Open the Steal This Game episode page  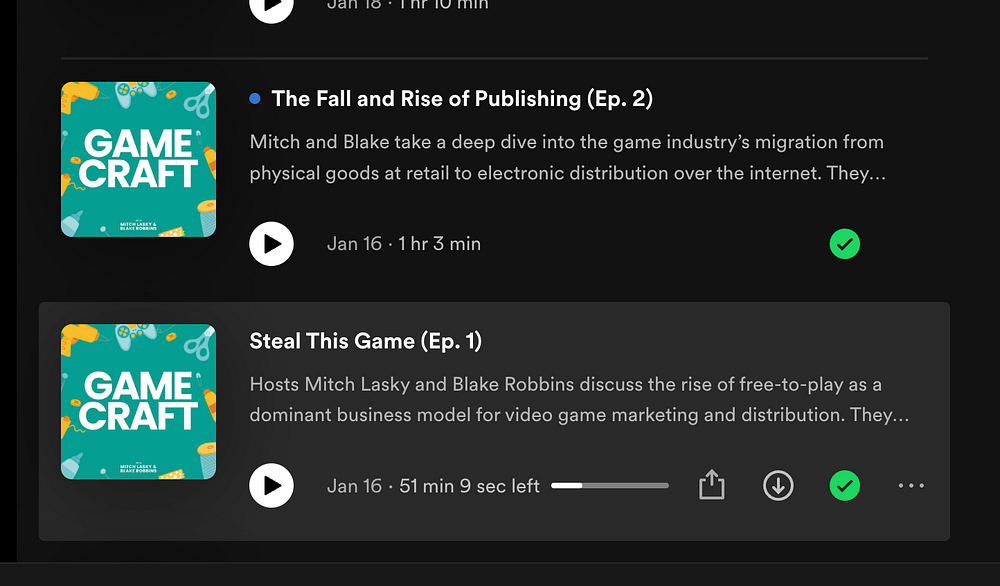click(365, 341)
